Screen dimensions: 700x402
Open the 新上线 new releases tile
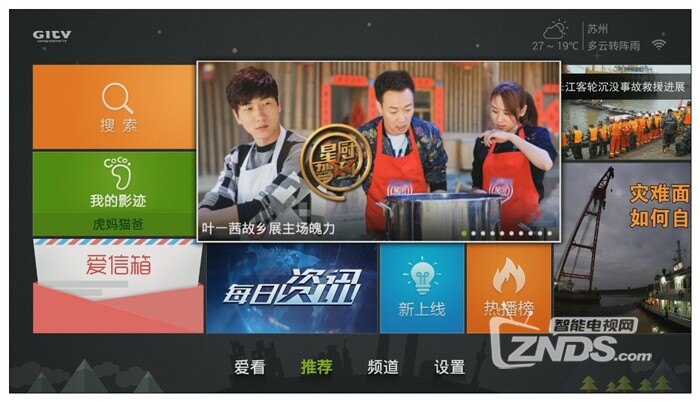(421, 288)
